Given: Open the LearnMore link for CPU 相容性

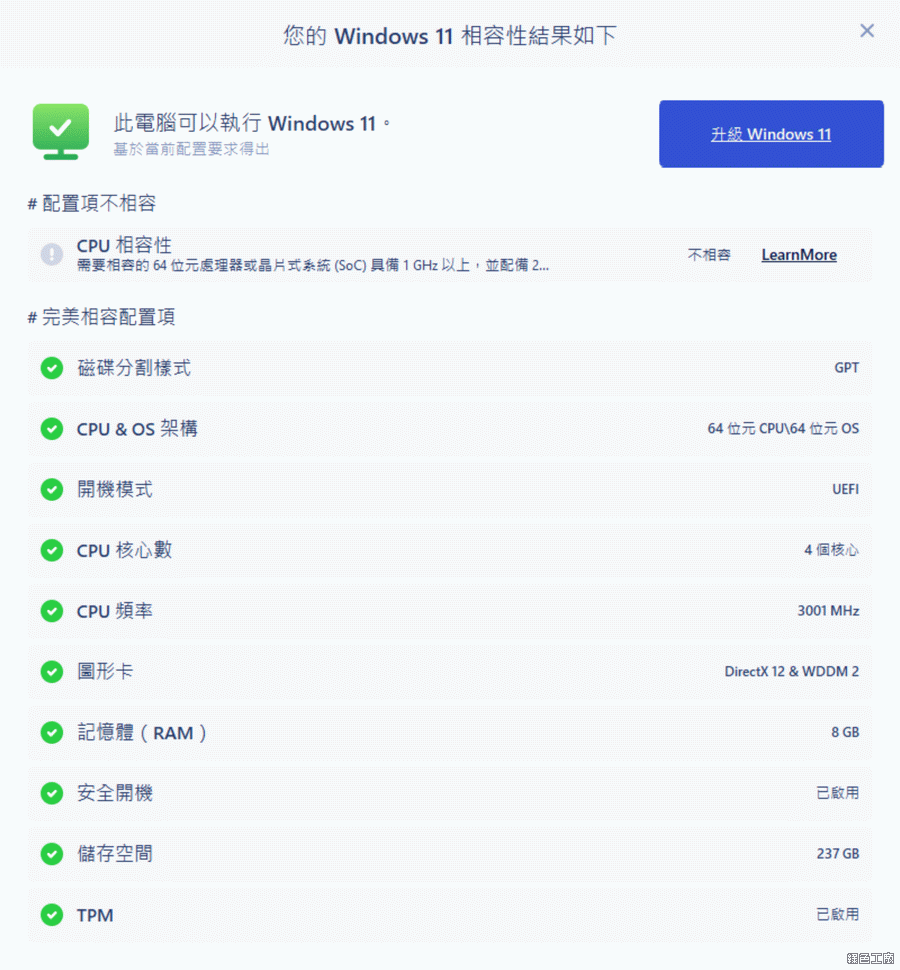Looking at the screenshot, I should [x=799, y=255].
